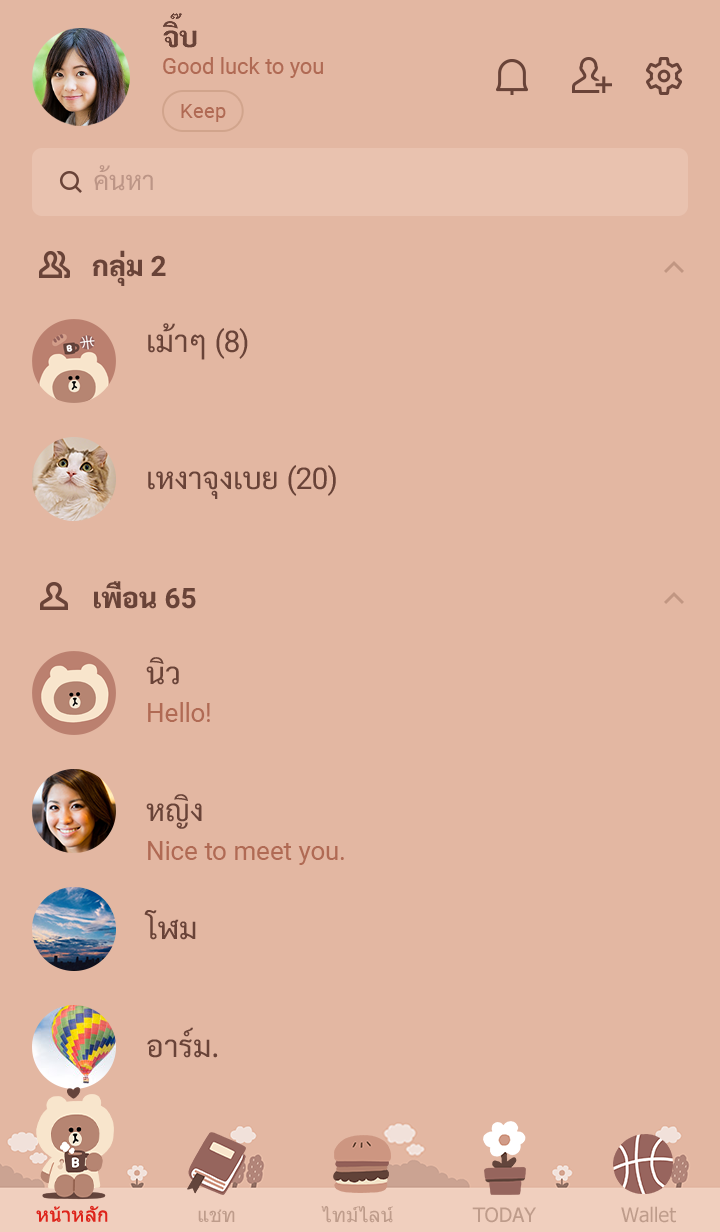View จิ๊บ's profile photo

tap(81, 77)
